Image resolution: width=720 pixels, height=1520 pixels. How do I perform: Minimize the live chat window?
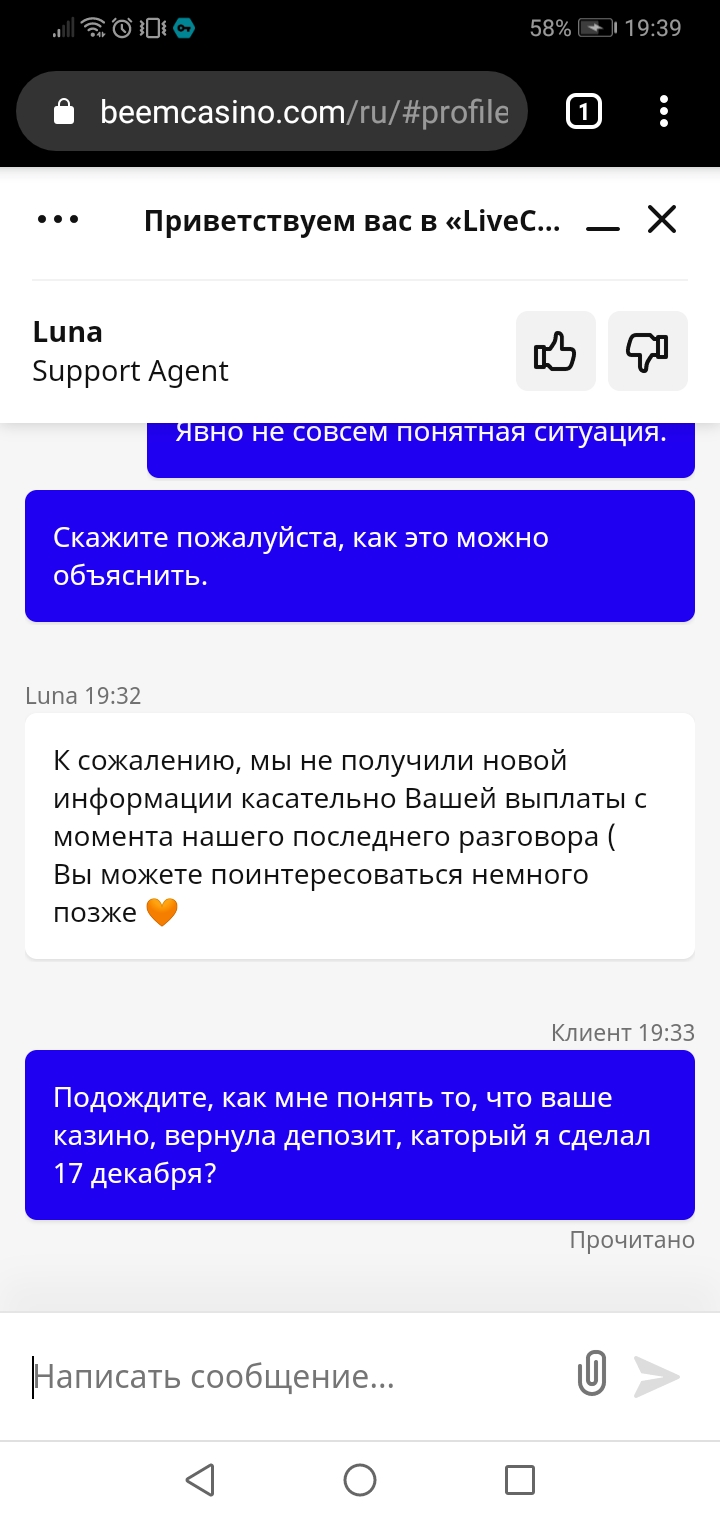point(603,222)
